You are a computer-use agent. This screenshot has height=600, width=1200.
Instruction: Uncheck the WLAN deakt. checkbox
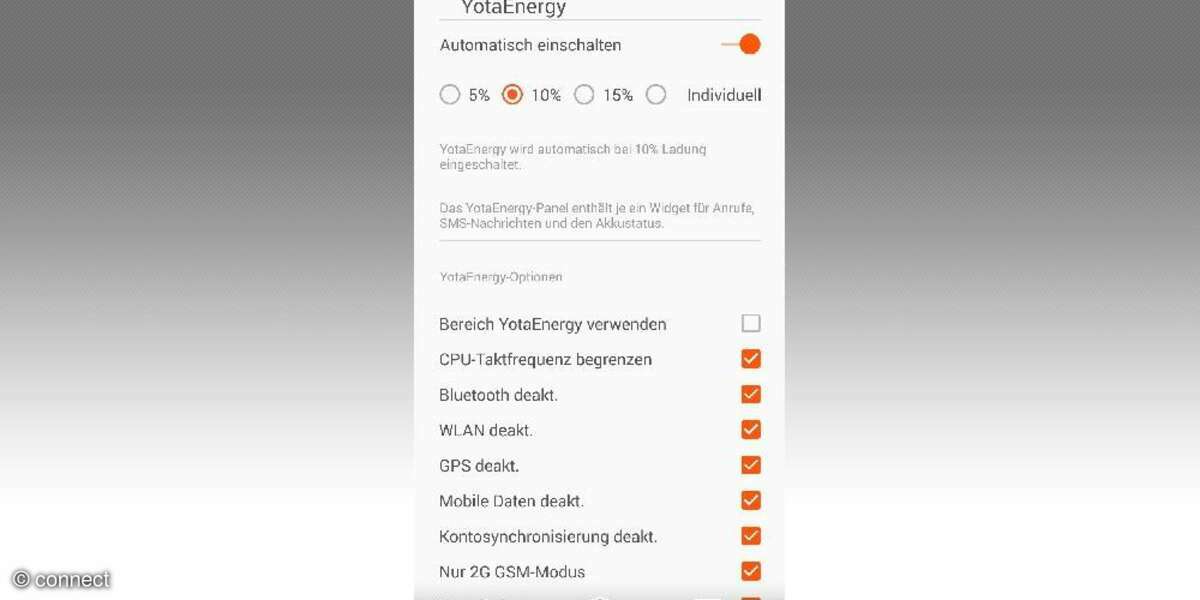[x=751, y=430]
